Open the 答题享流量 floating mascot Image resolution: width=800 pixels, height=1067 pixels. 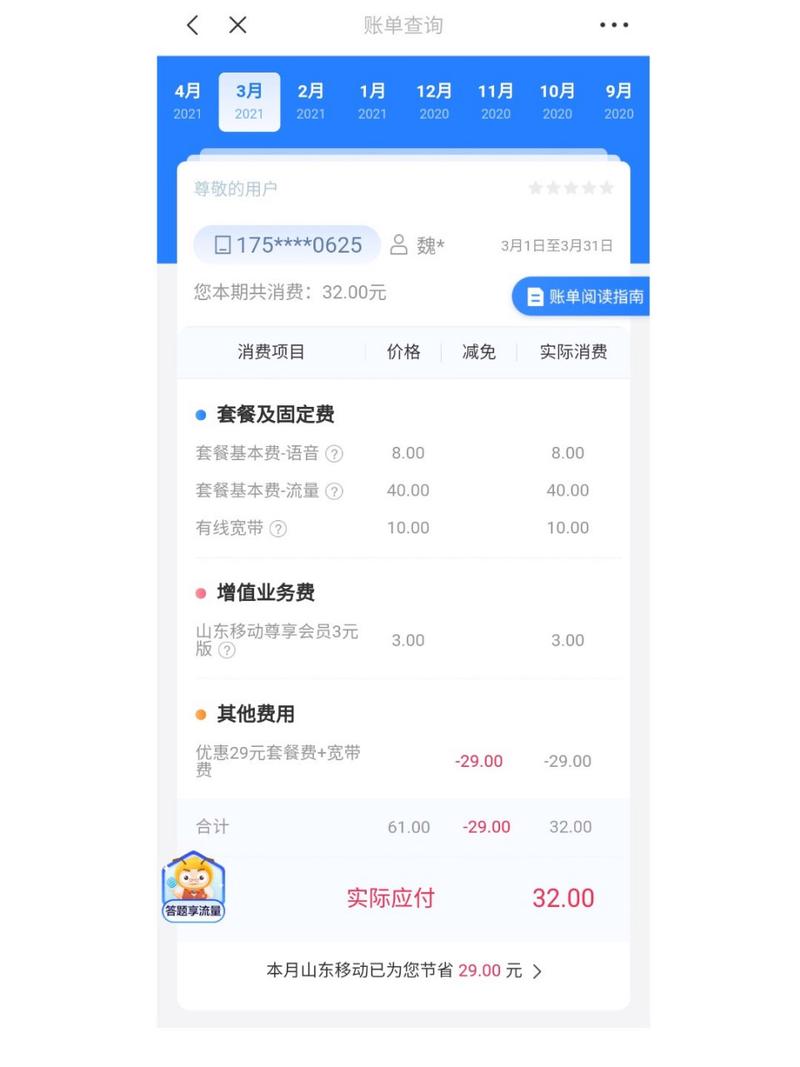193,886
